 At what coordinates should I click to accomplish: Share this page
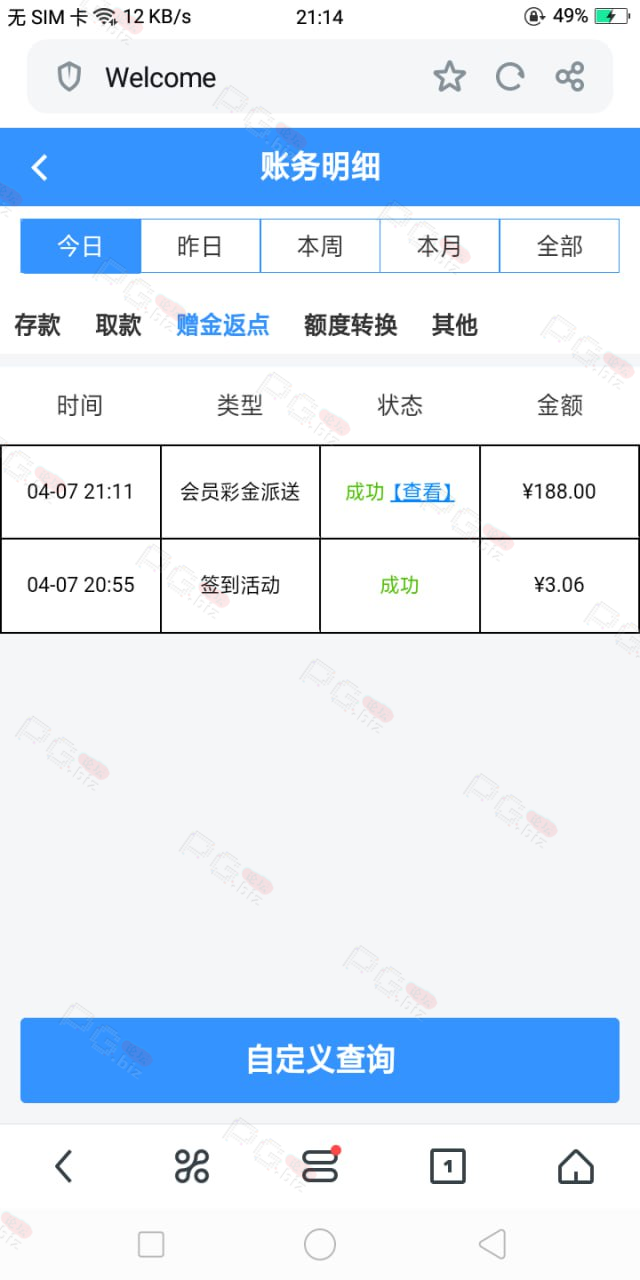click(570, 77)
